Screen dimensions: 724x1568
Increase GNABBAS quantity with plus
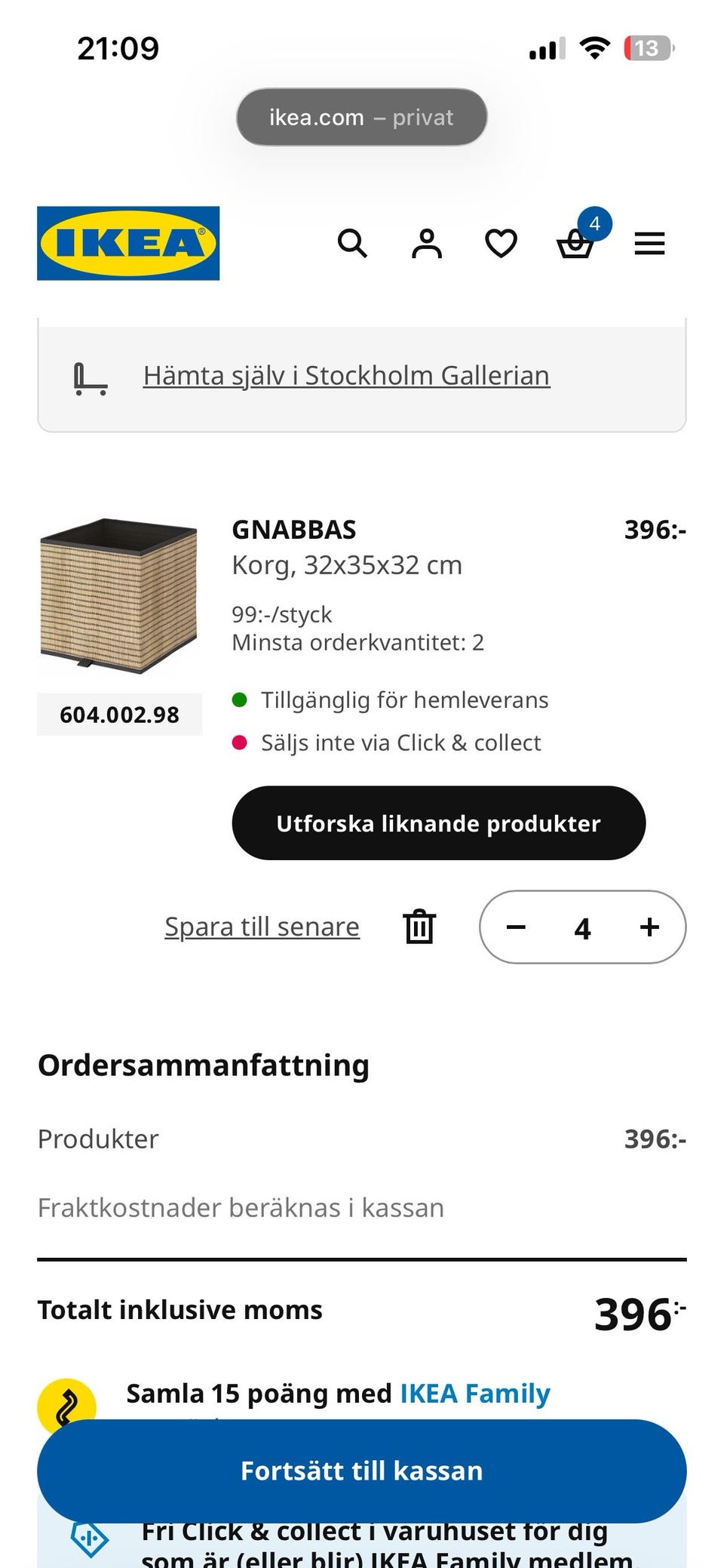pos(649,927)
